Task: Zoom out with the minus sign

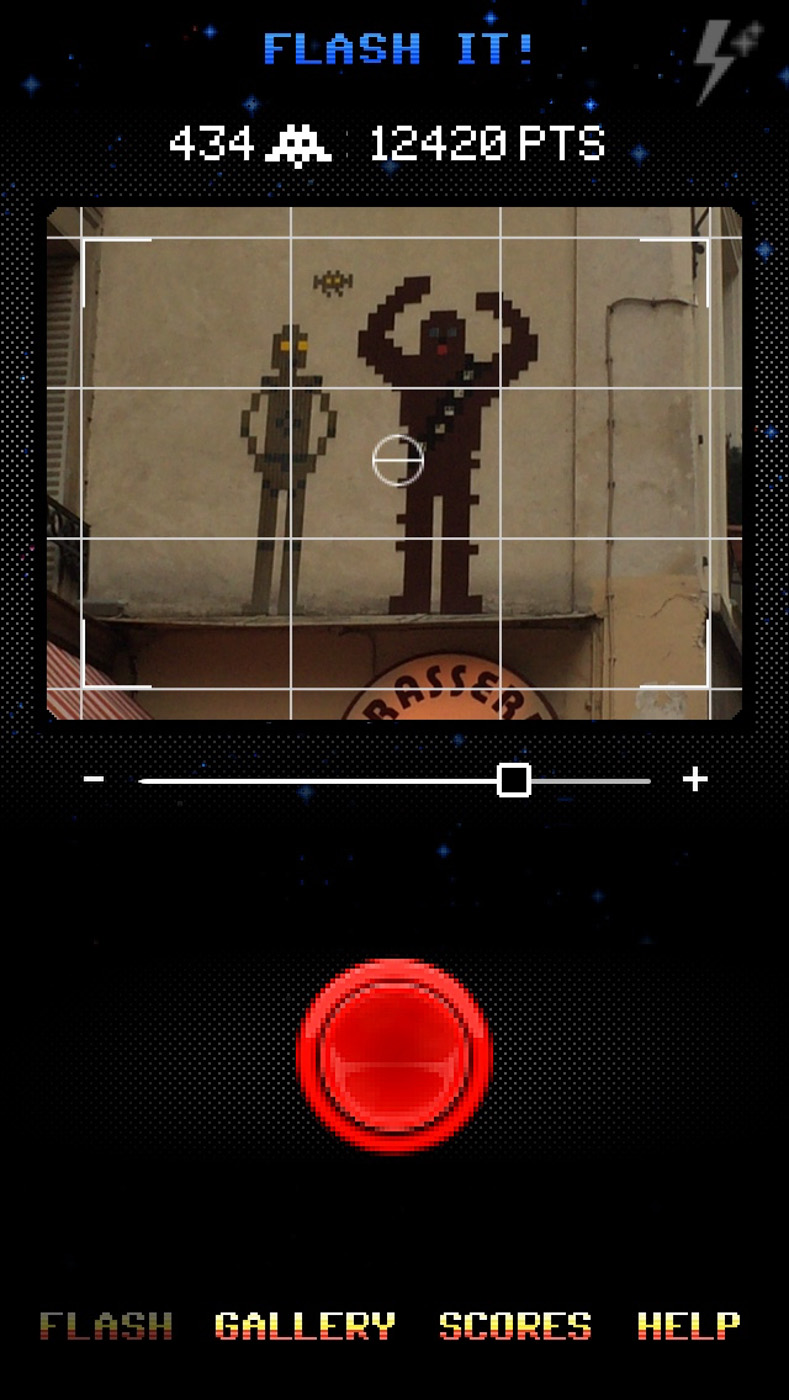Action: [94, 779]
